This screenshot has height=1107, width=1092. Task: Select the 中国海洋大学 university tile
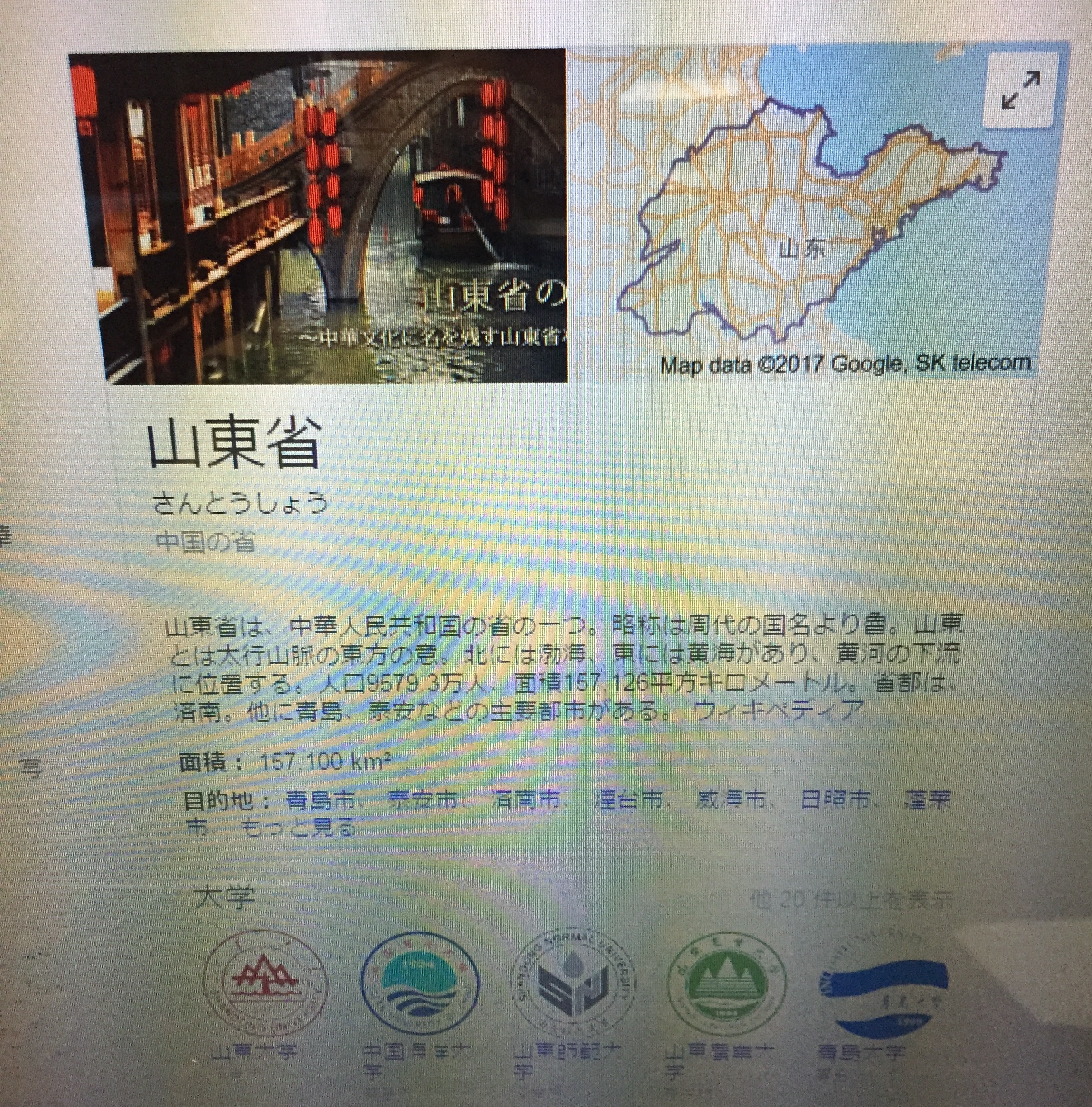(420, 997)
